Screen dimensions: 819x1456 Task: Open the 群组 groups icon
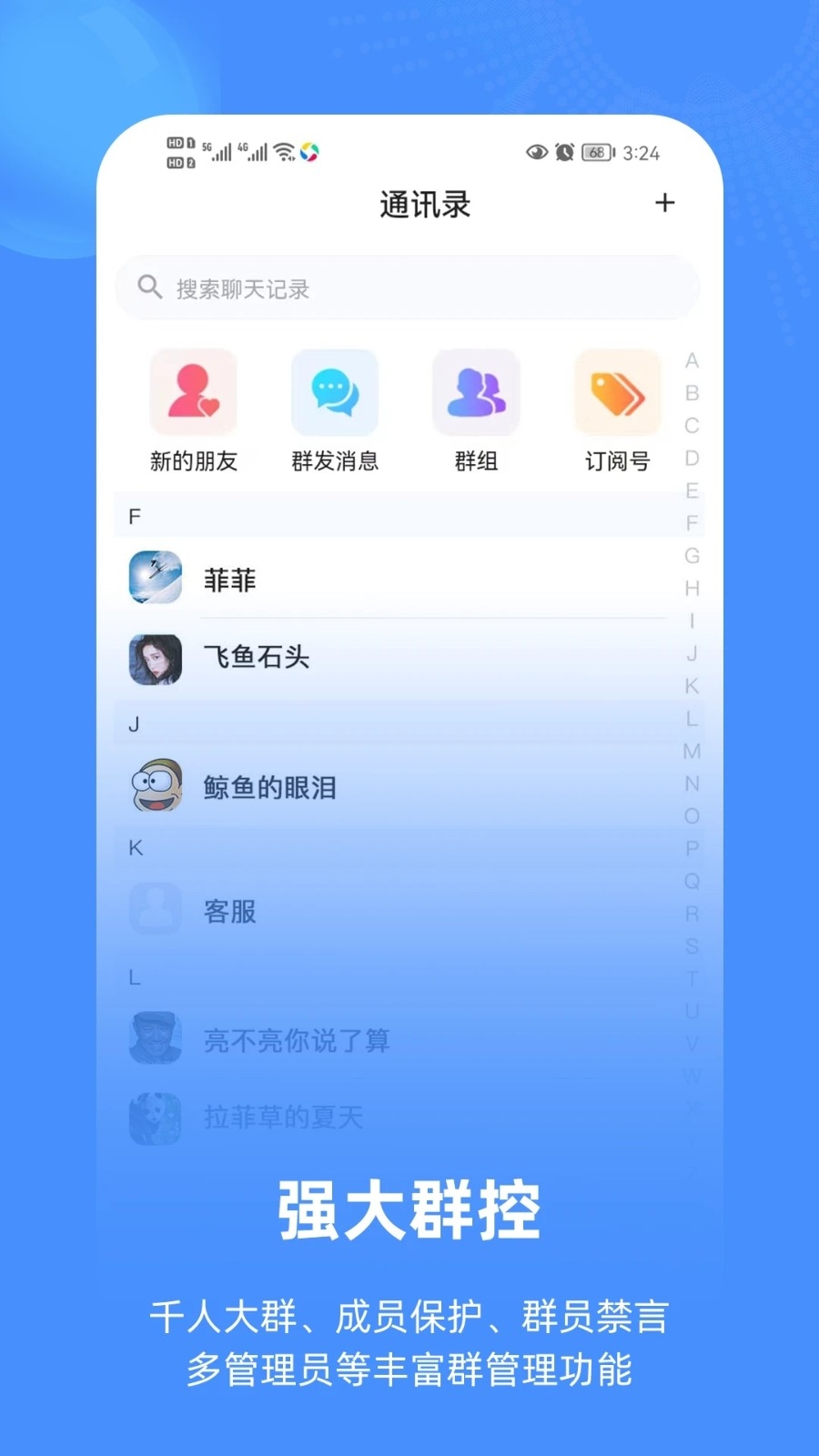coord(475,393)
